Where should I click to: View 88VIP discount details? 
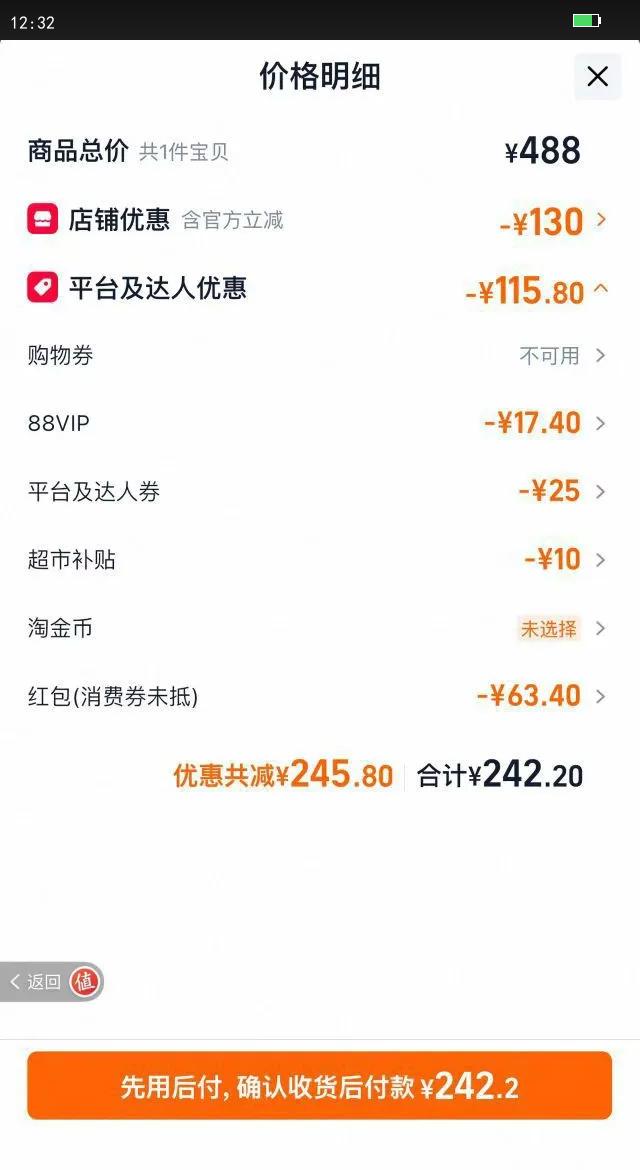tap(600, 424)
